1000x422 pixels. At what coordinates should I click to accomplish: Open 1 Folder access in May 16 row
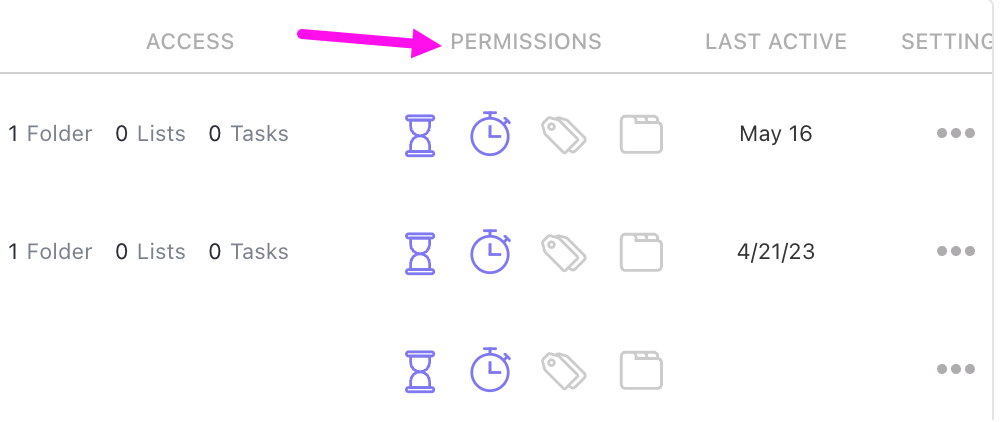click(50, 134)
